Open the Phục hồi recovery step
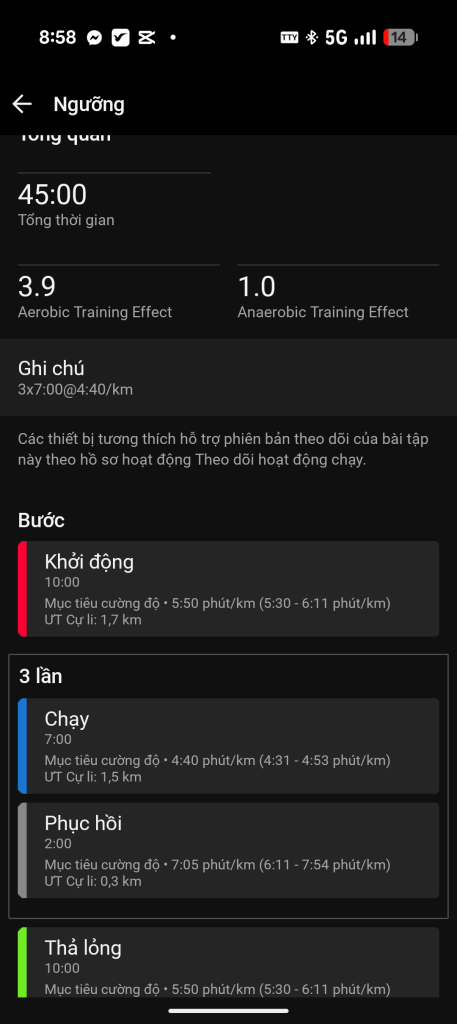Image resolution: width=457 pixels, height=1024 pixels. (228, 850)
